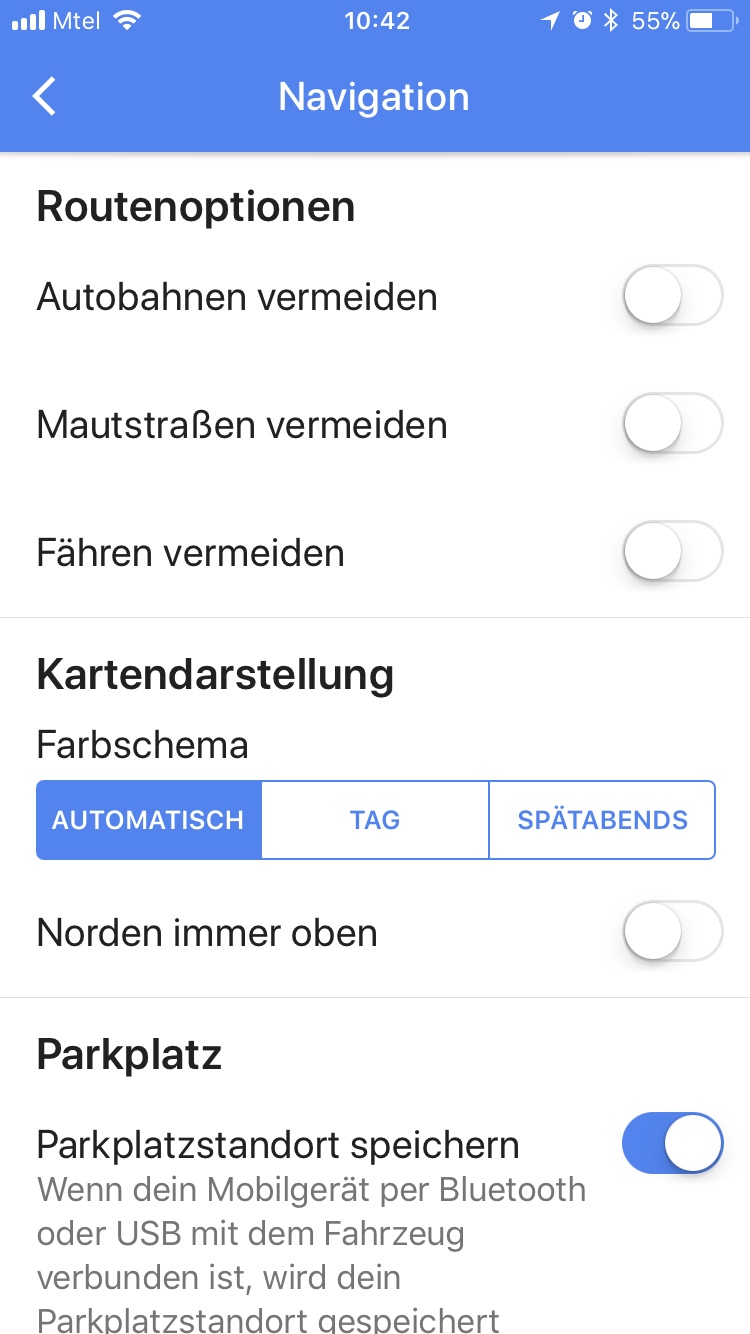
Task: Toggle Fähren vermeiden on
Action: click(x=672, y=552)
